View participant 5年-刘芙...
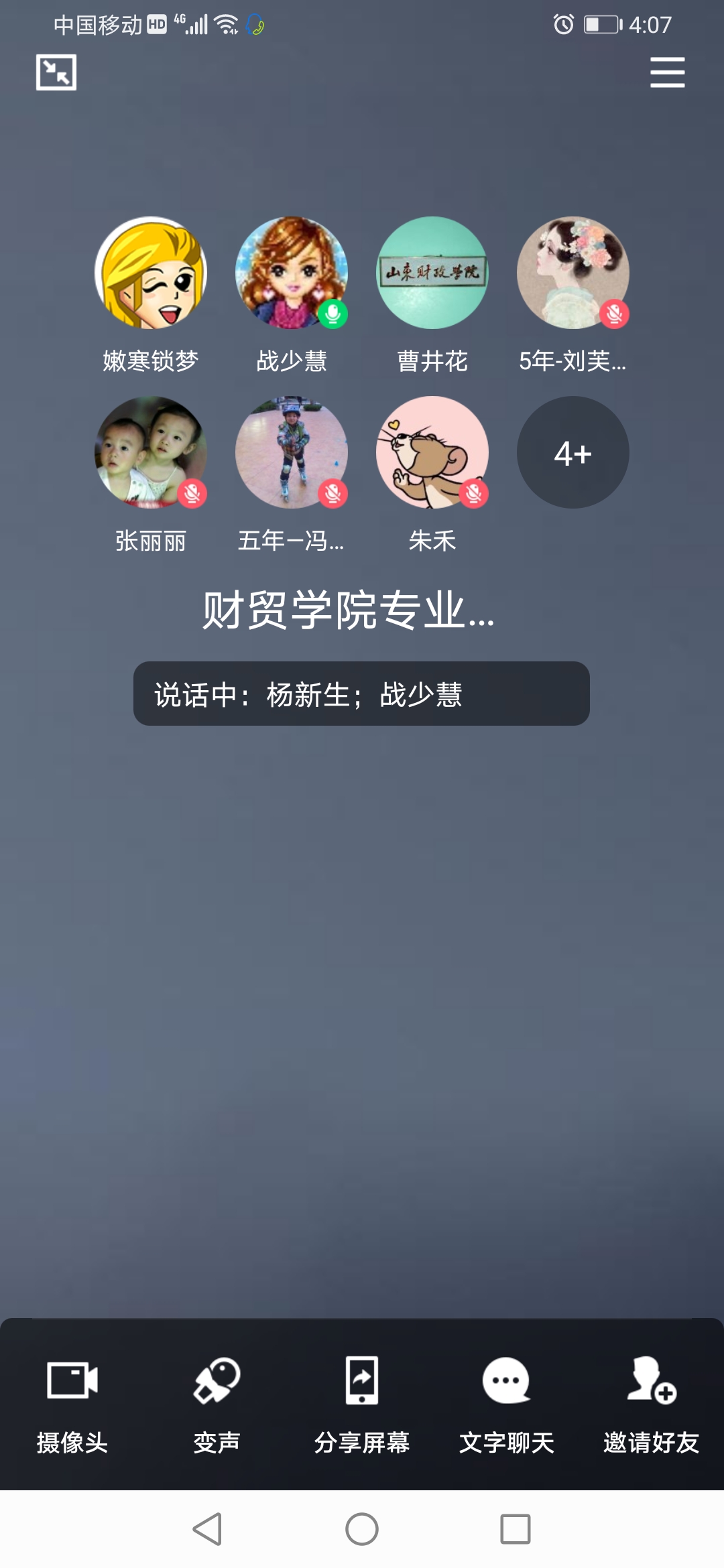 tap(573, 273)
